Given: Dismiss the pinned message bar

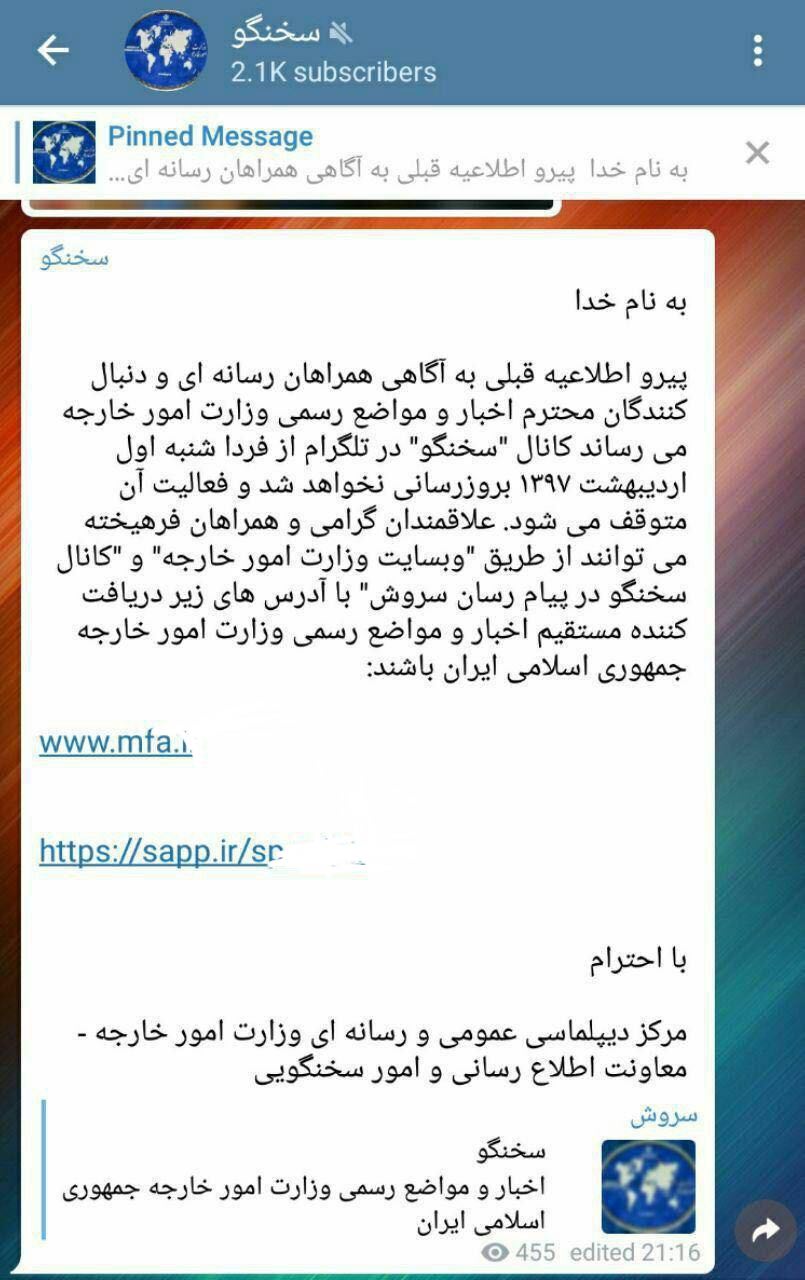Looking at the screenshot, I should click(x=757, y=153).
